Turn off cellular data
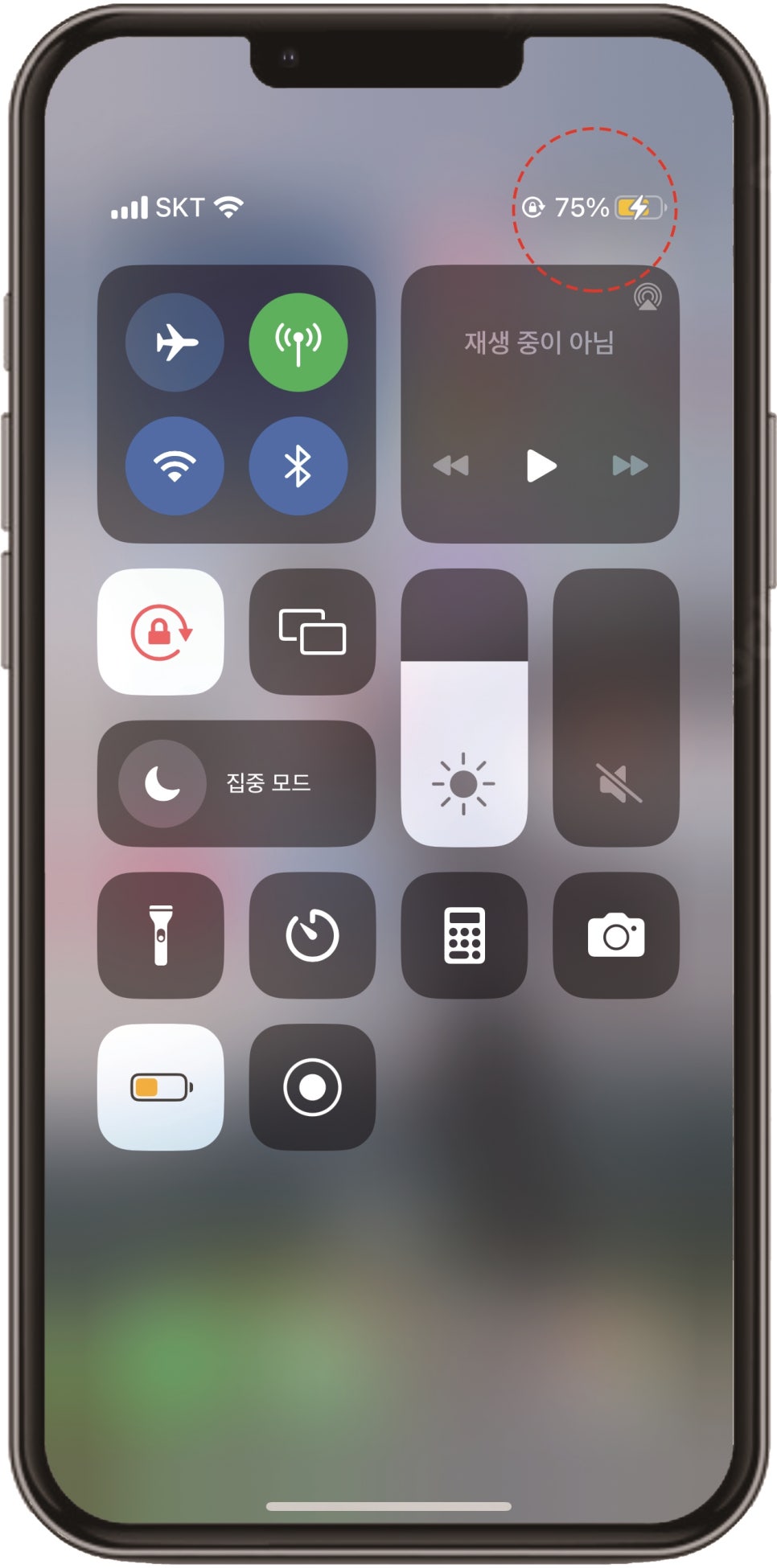 298,343
